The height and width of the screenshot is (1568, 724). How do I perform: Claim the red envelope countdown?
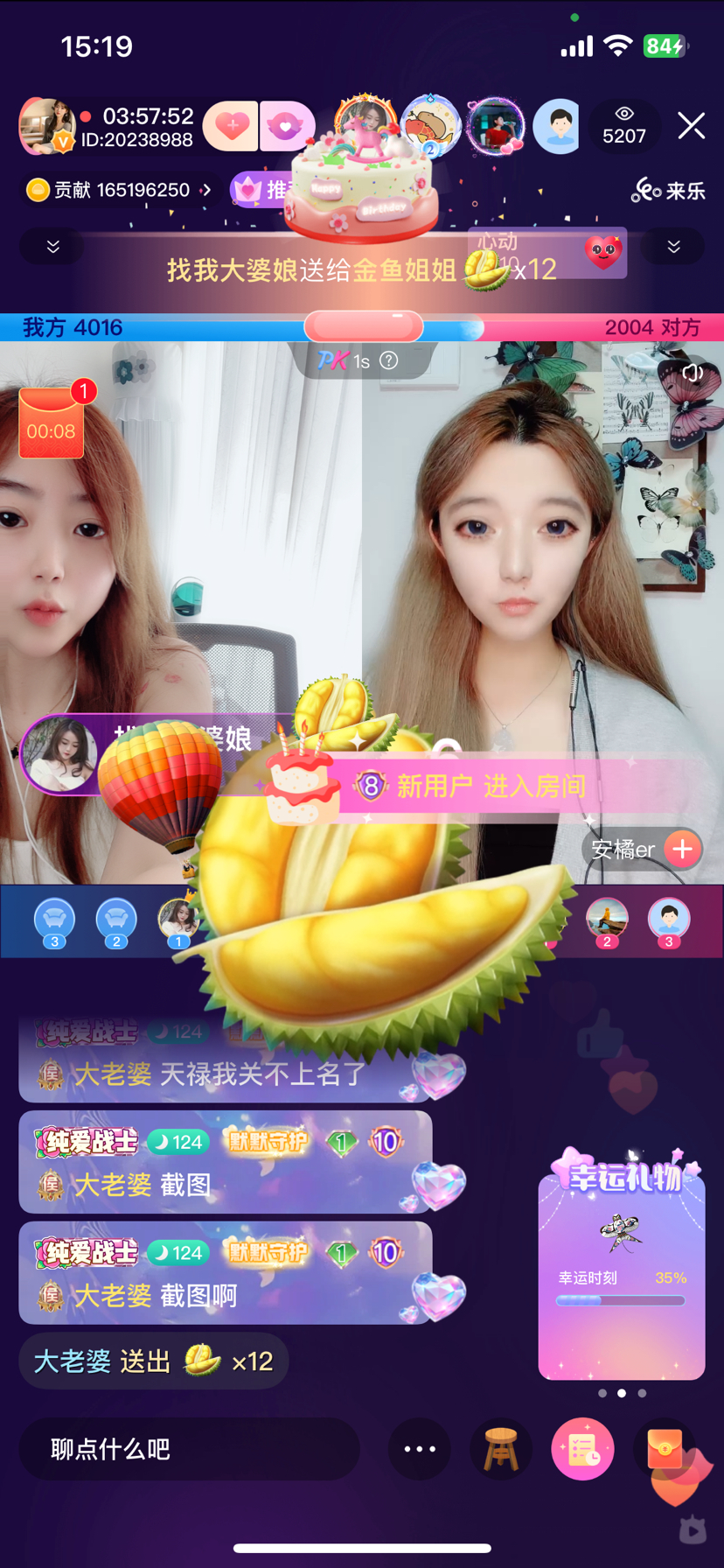52,423
